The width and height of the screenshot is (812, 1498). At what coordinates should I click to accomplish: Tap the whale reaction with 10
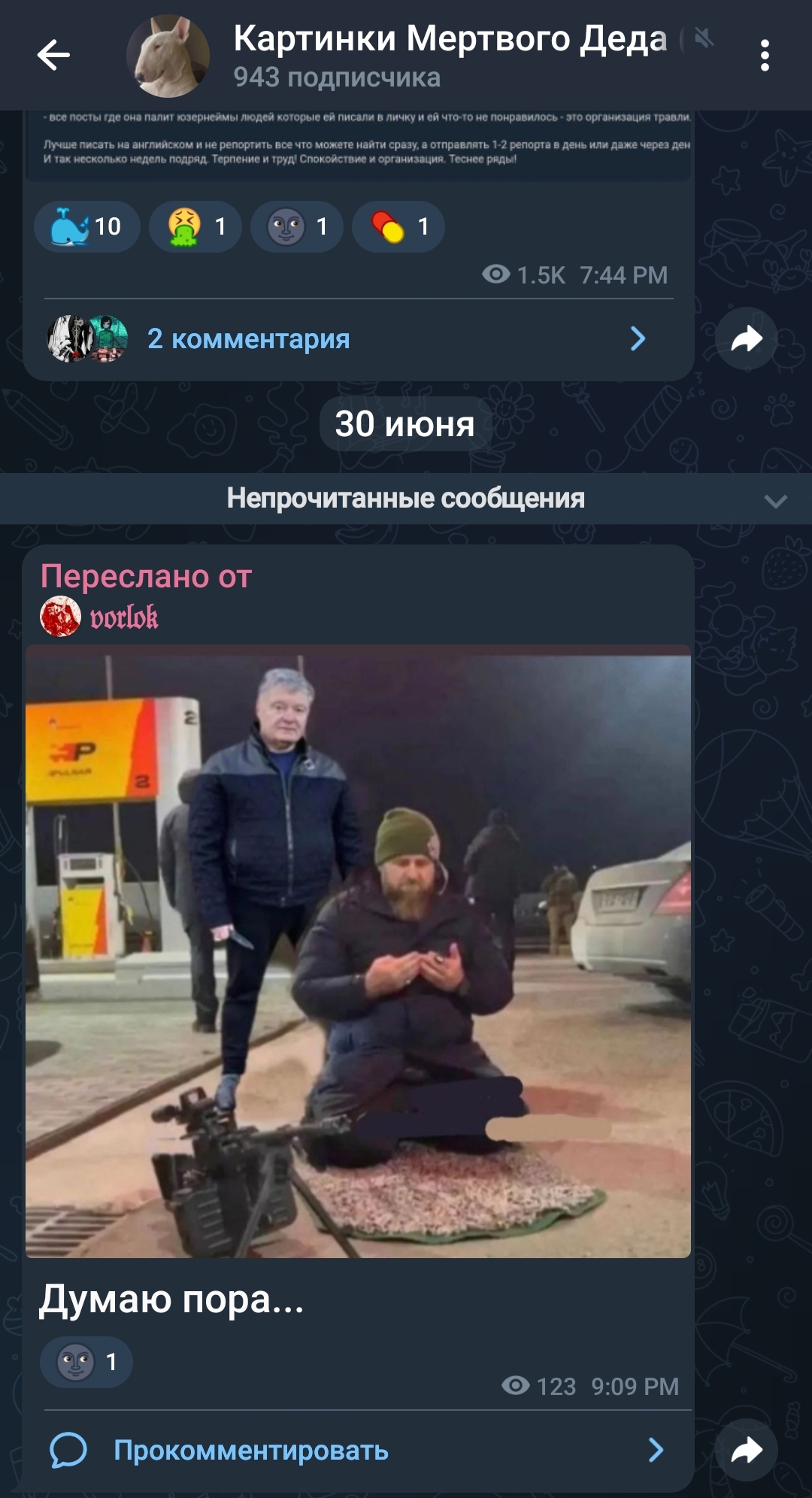(86, 226)
